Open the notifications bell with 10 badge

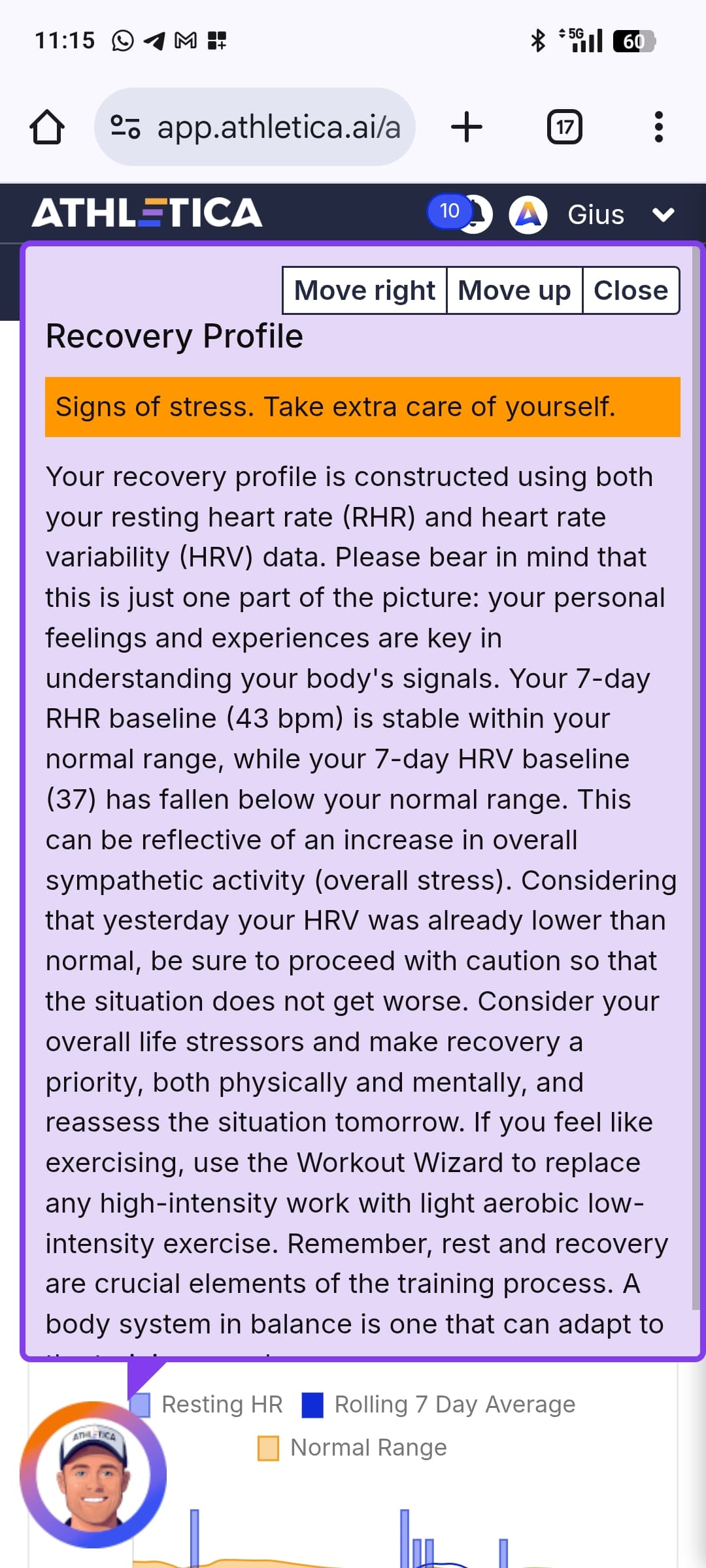pyautogui.click(x=460, y=212)
